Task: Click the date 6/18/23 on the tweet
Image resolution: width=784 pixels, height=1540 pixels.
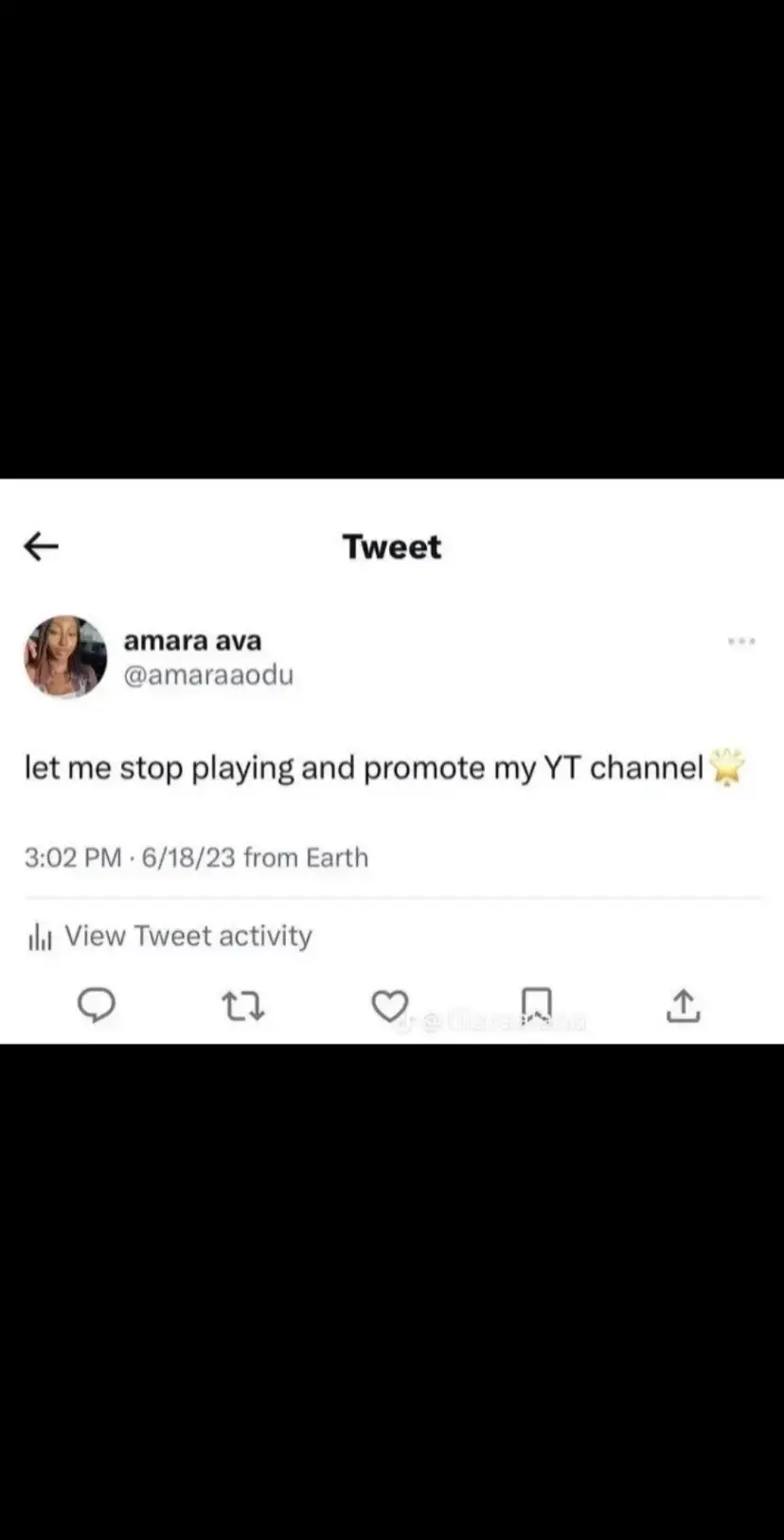Action: [x=185, y=857]
